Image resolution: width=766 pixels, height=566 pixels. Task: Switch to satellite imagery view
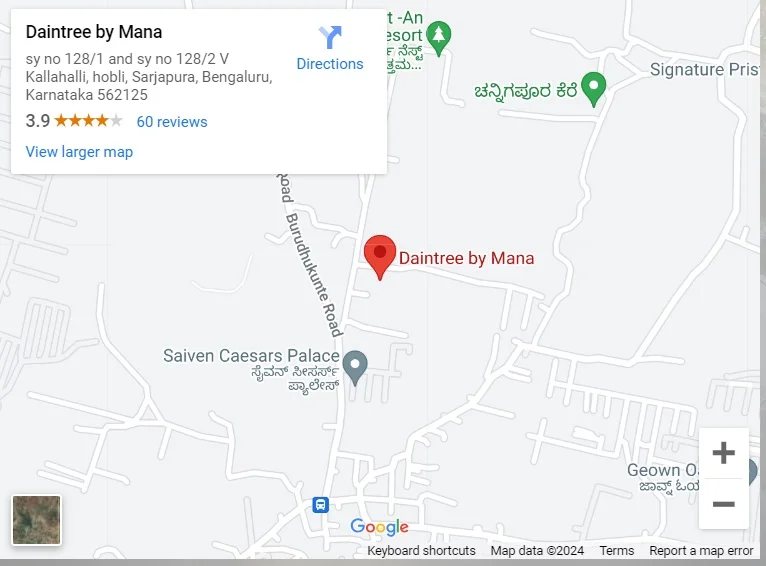[x=37, y=520]
